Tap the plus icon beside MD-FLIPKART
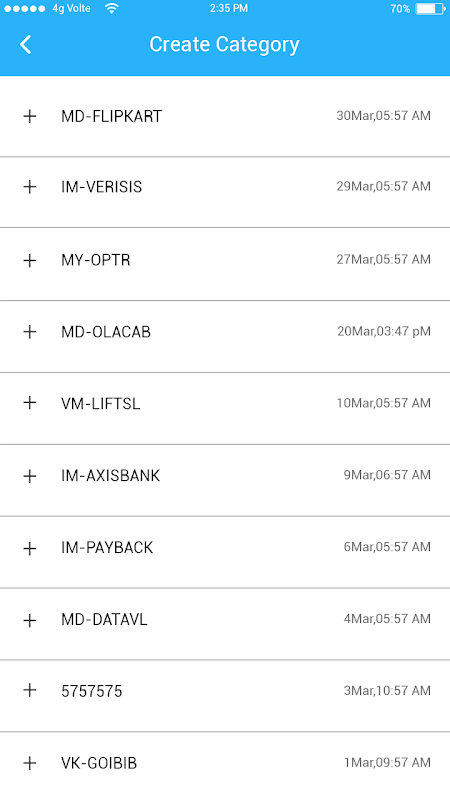 coord(30,116)
